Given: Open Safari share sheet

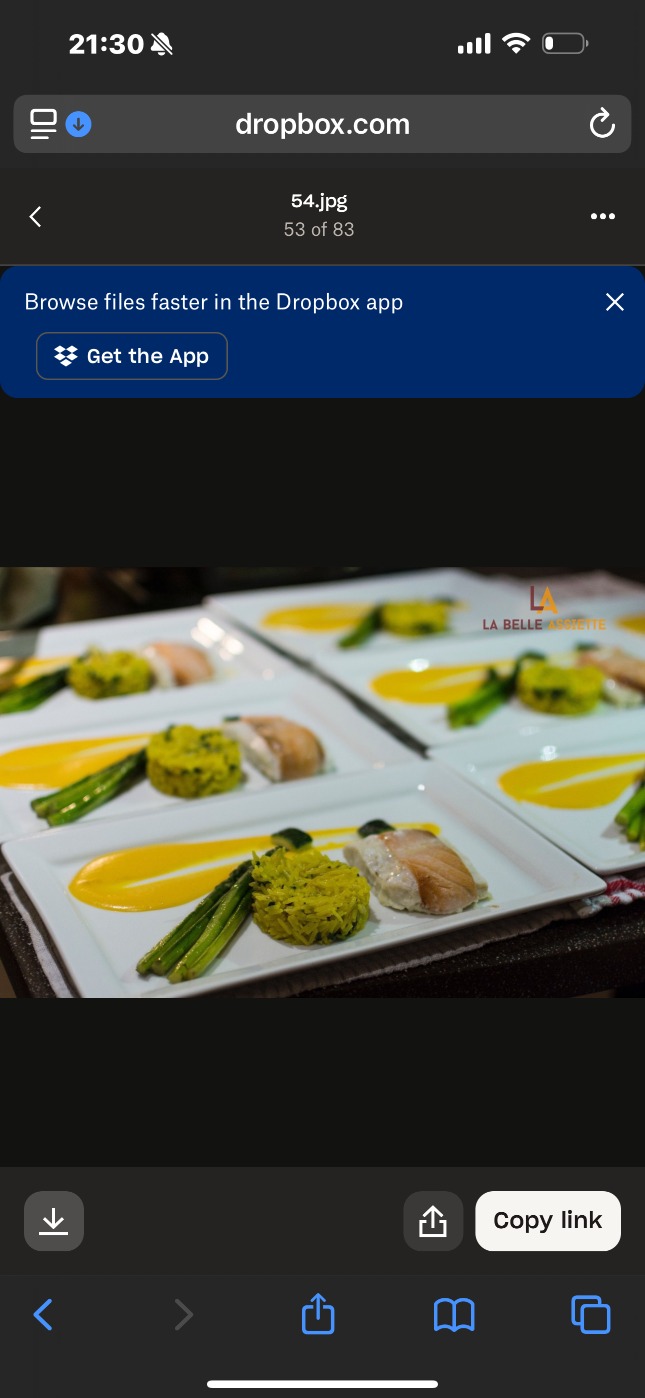Looking at the screenshot, I should [318, 1314].
